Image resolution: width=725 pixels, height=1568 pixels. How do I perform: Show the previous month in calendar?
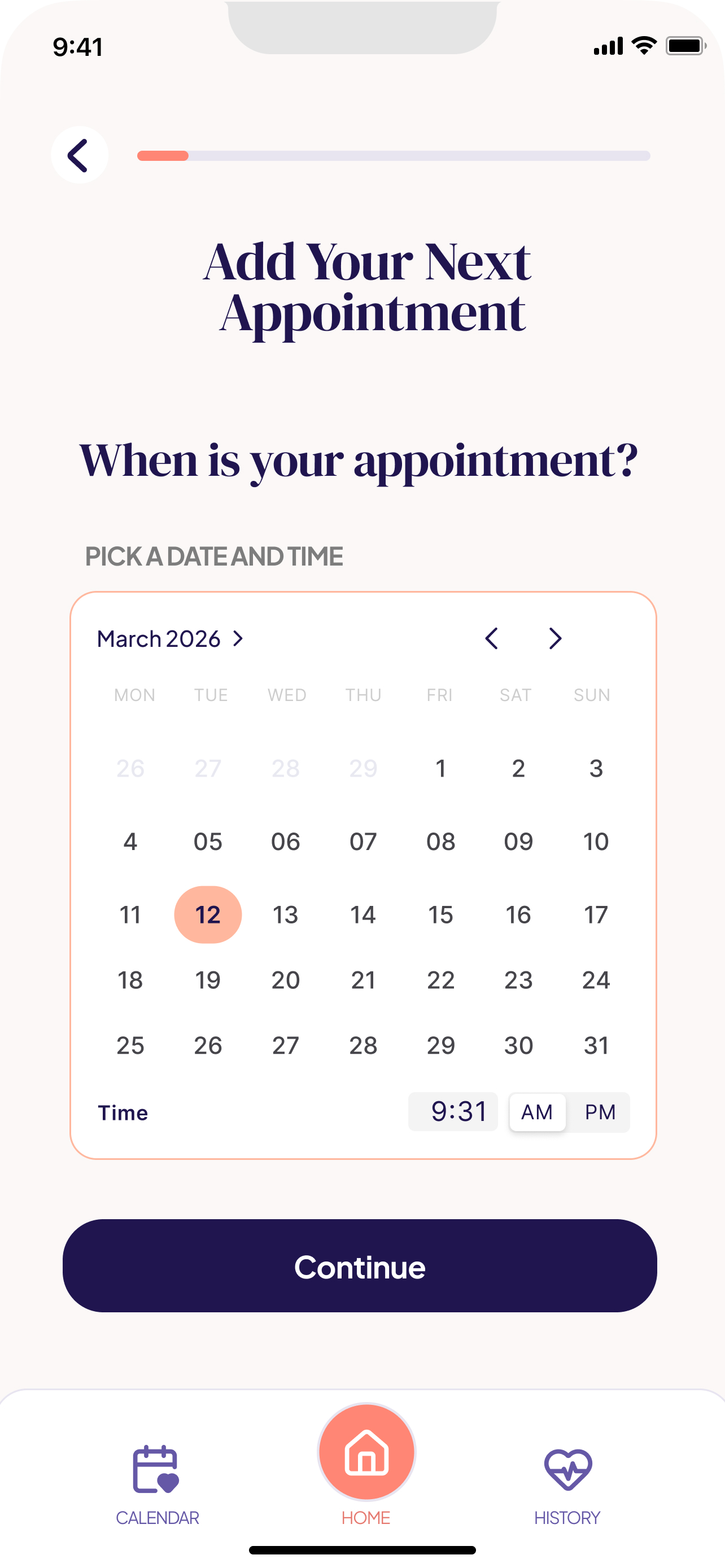492,638
